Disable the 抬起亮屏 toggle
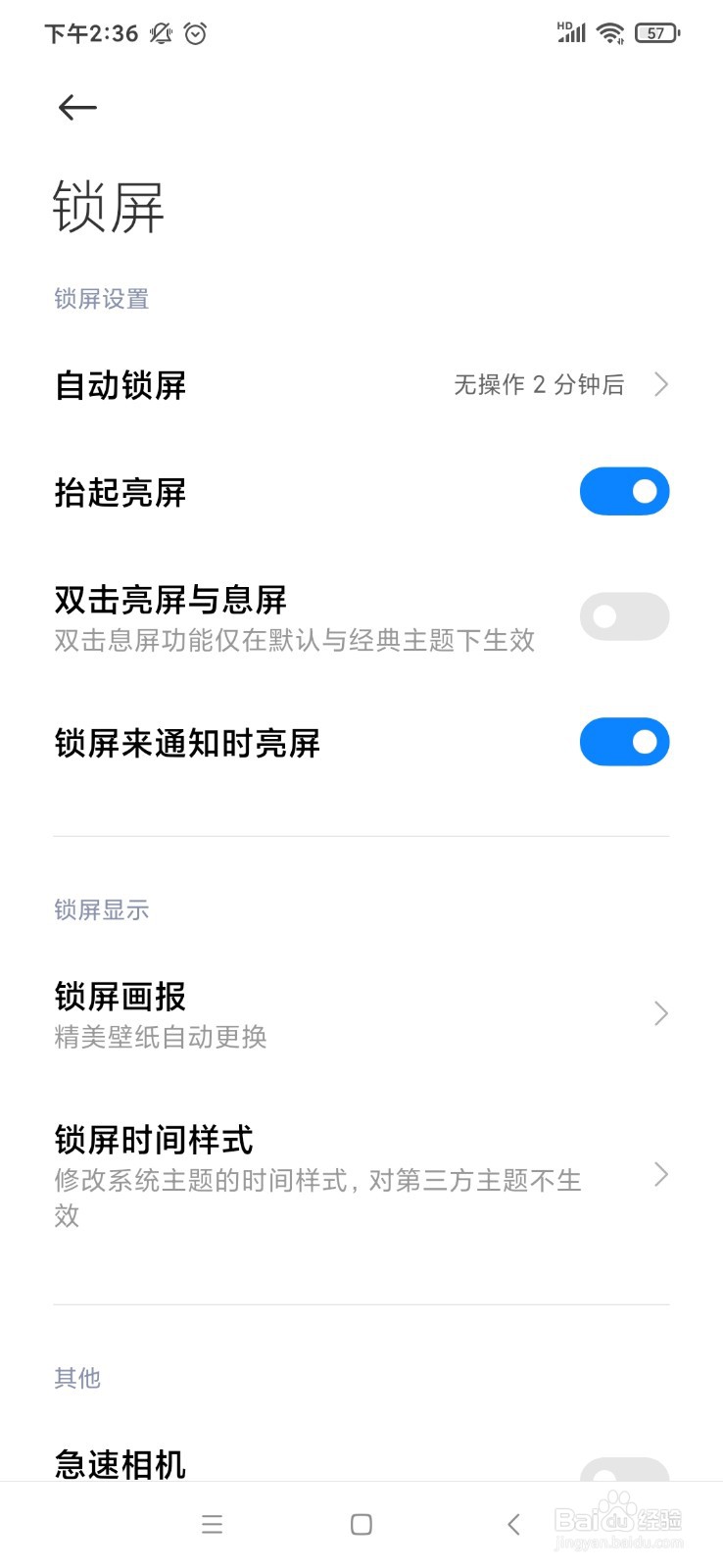Image resolution: width=723 pixels, height=1568 pixels. click(624, 490)
